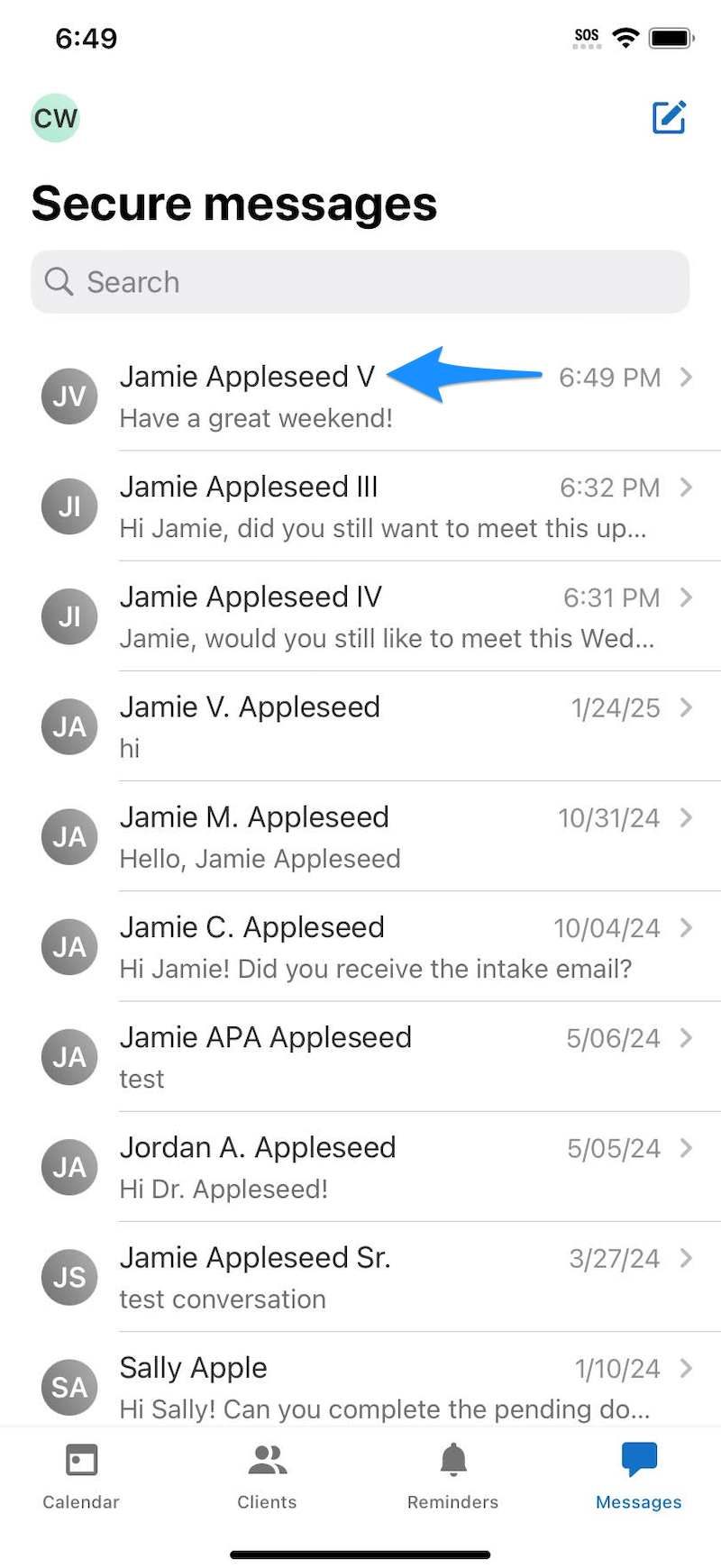Screen dimensions: 721x1568
Task: Open the Jamie Appleseed Sr. conversation
Action: point(360,1276)
